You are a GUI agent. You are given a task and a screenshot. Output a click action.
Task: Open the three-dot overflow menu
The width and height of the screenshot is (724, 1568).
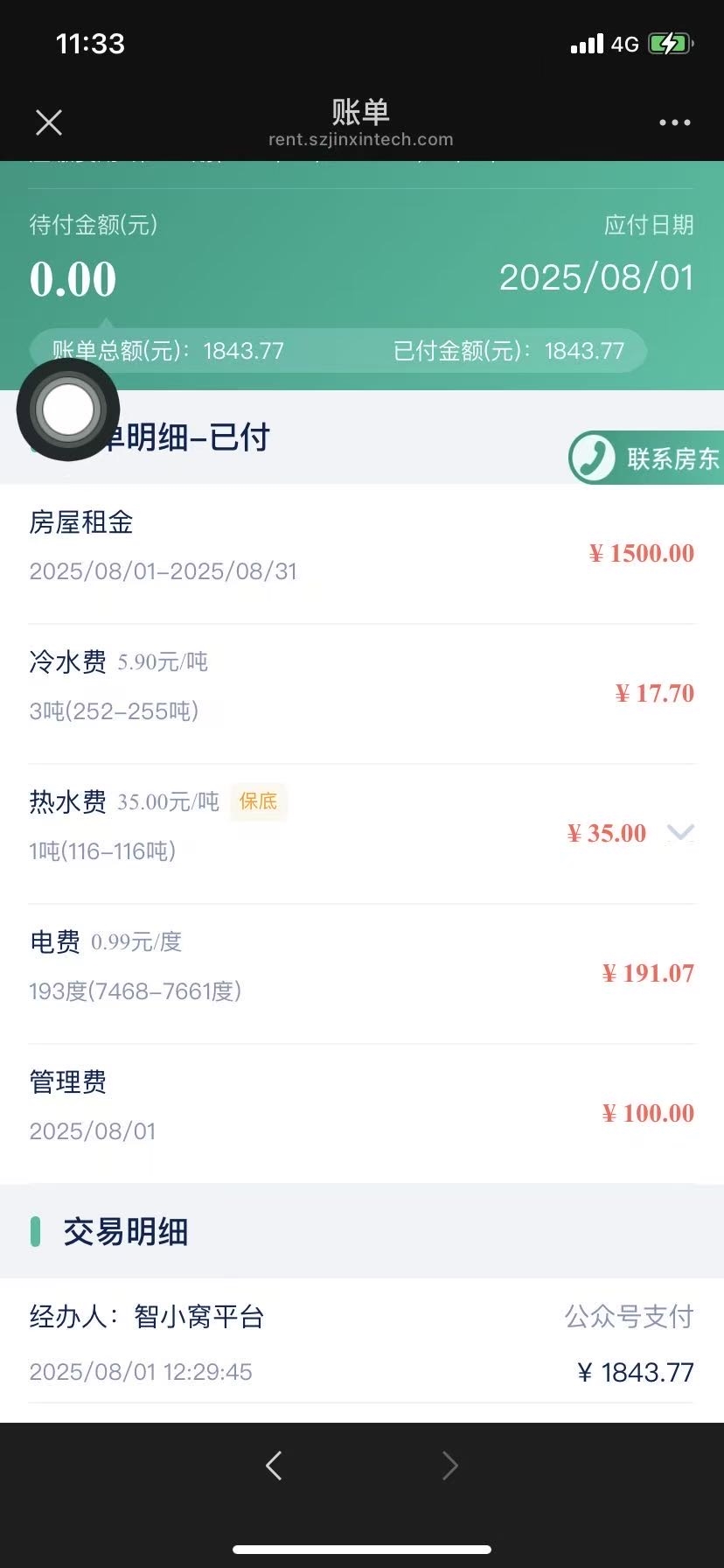(x=674, y=122)
